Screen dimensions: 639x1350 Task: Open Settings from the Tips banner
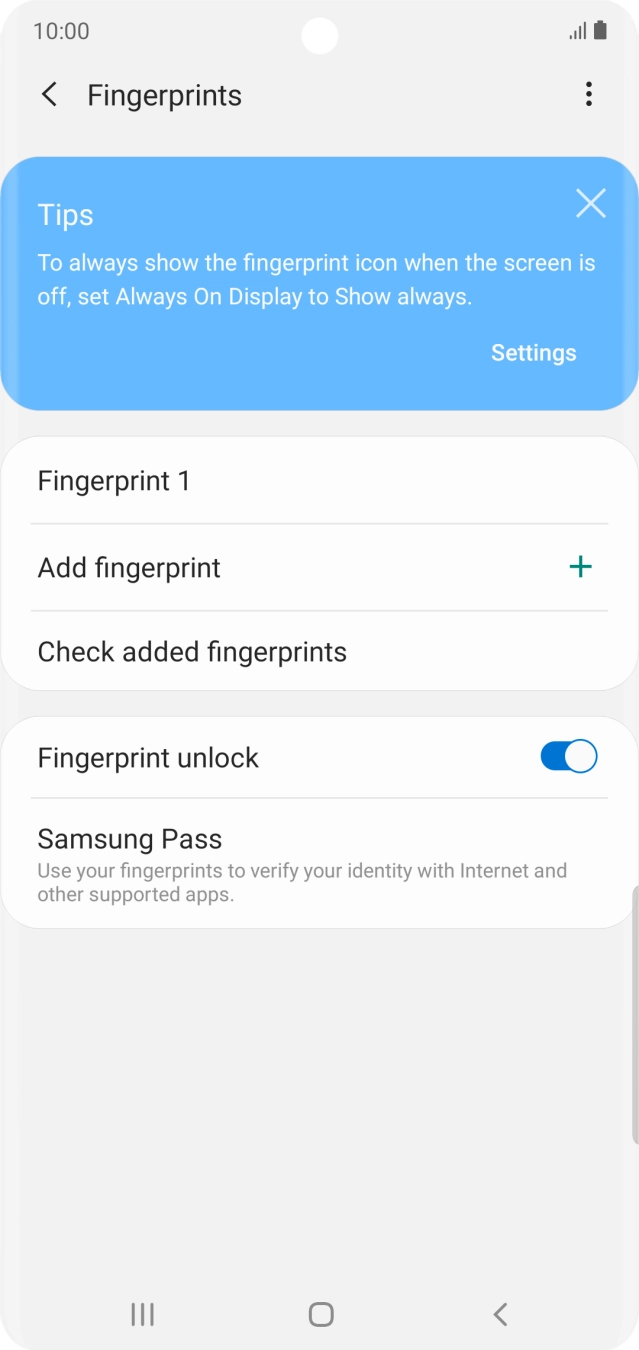point(533,353)
